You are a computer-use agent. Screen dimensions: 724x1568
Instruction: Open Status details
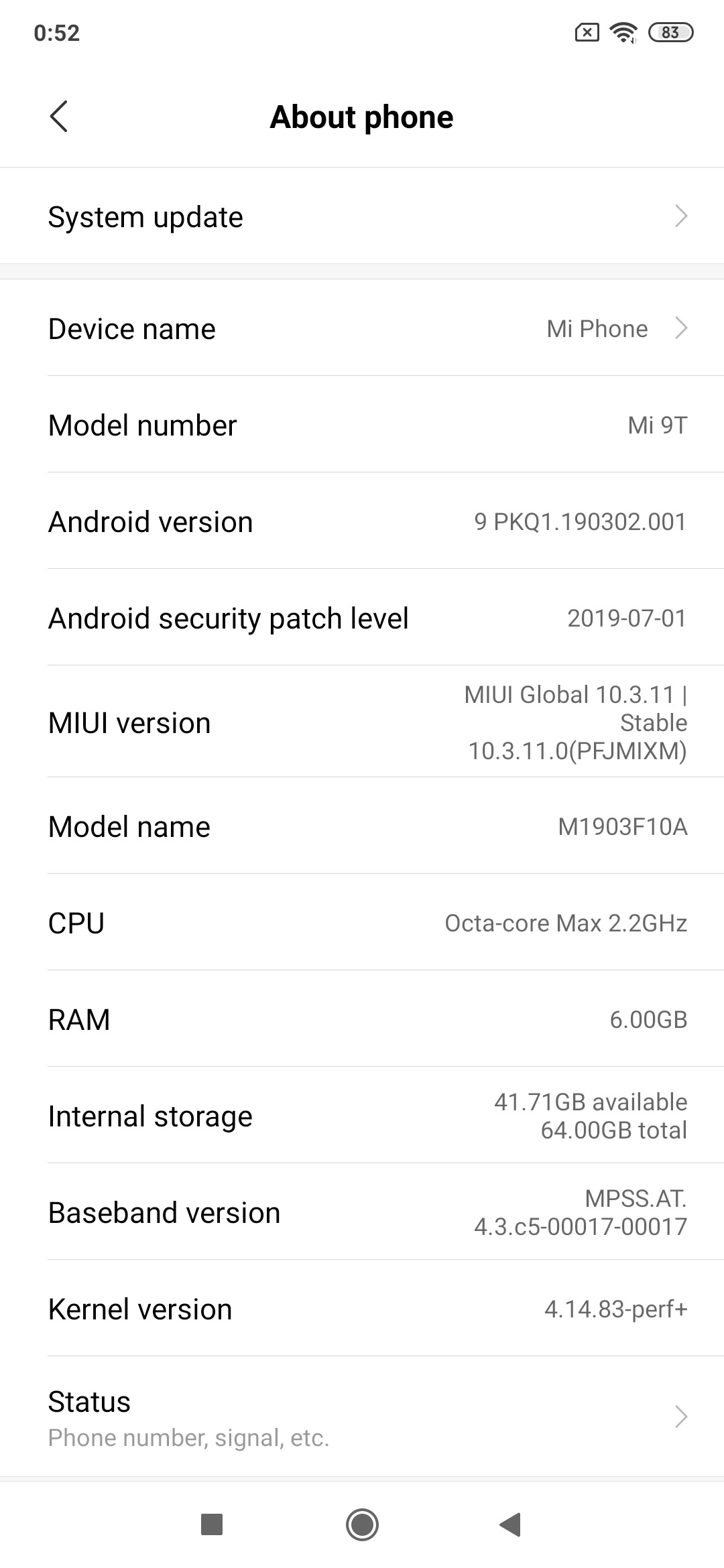(362, 1417)
